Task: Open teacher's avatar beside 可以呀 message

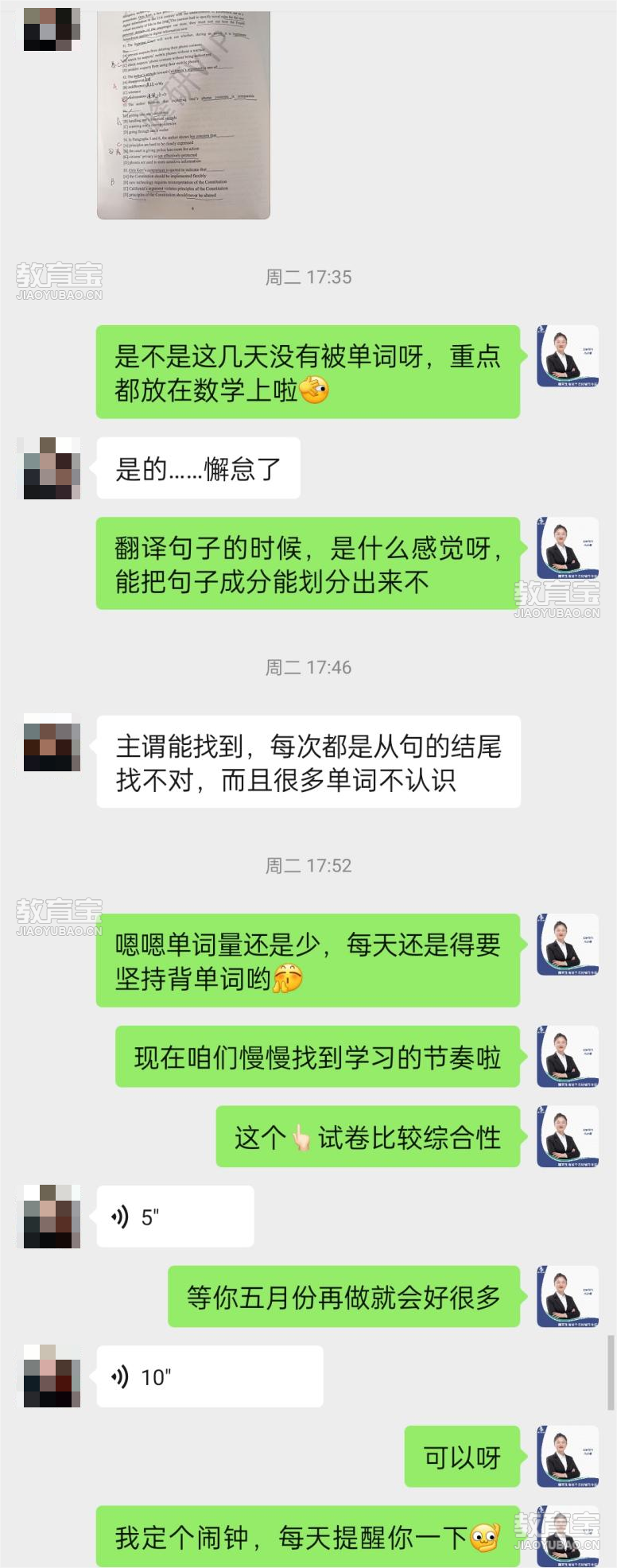Action: [567, 1456]
